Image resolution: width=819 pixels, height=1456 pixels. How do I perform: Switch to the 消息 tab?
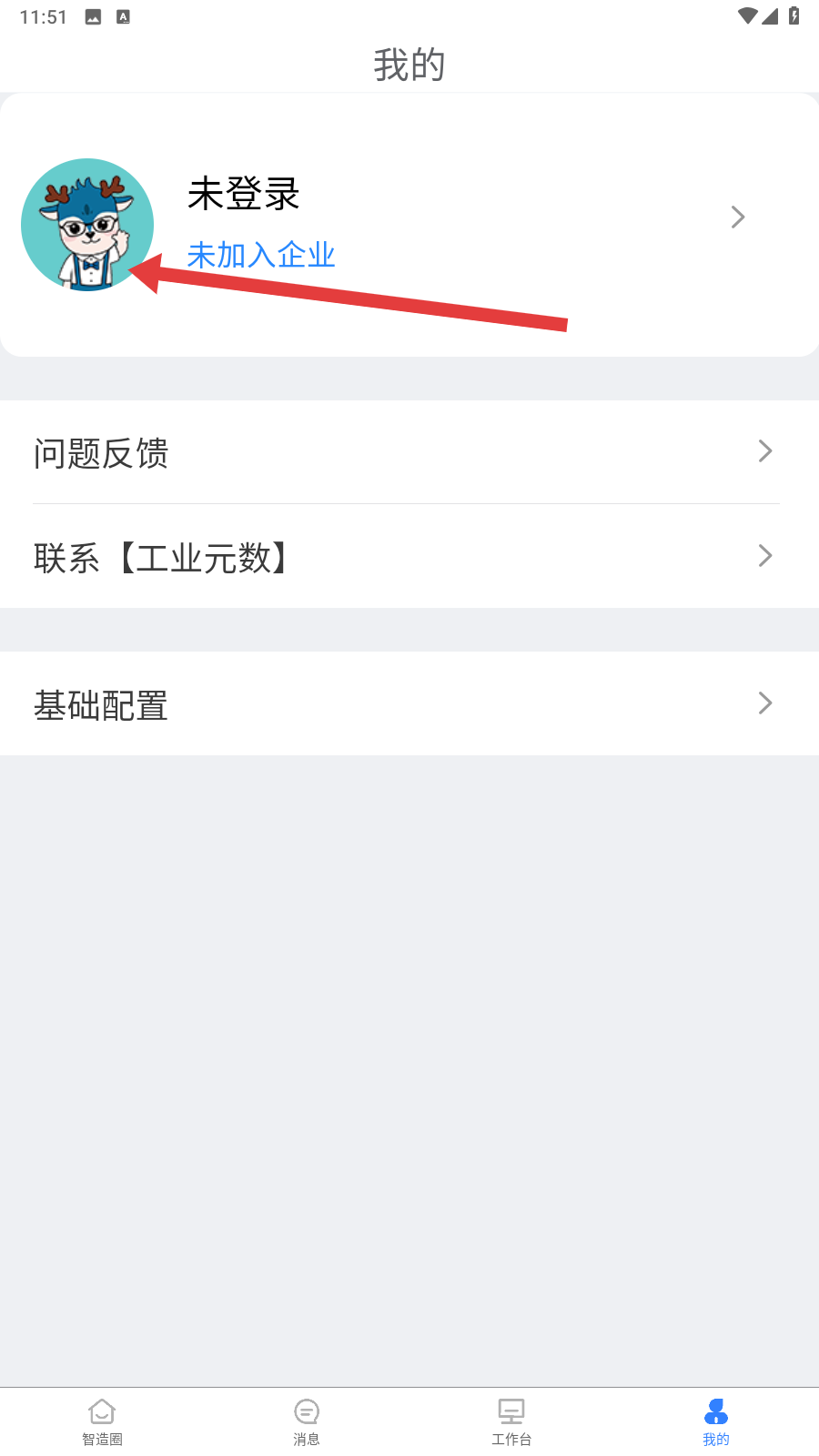pyautogui.click(x=307, y=1422)
